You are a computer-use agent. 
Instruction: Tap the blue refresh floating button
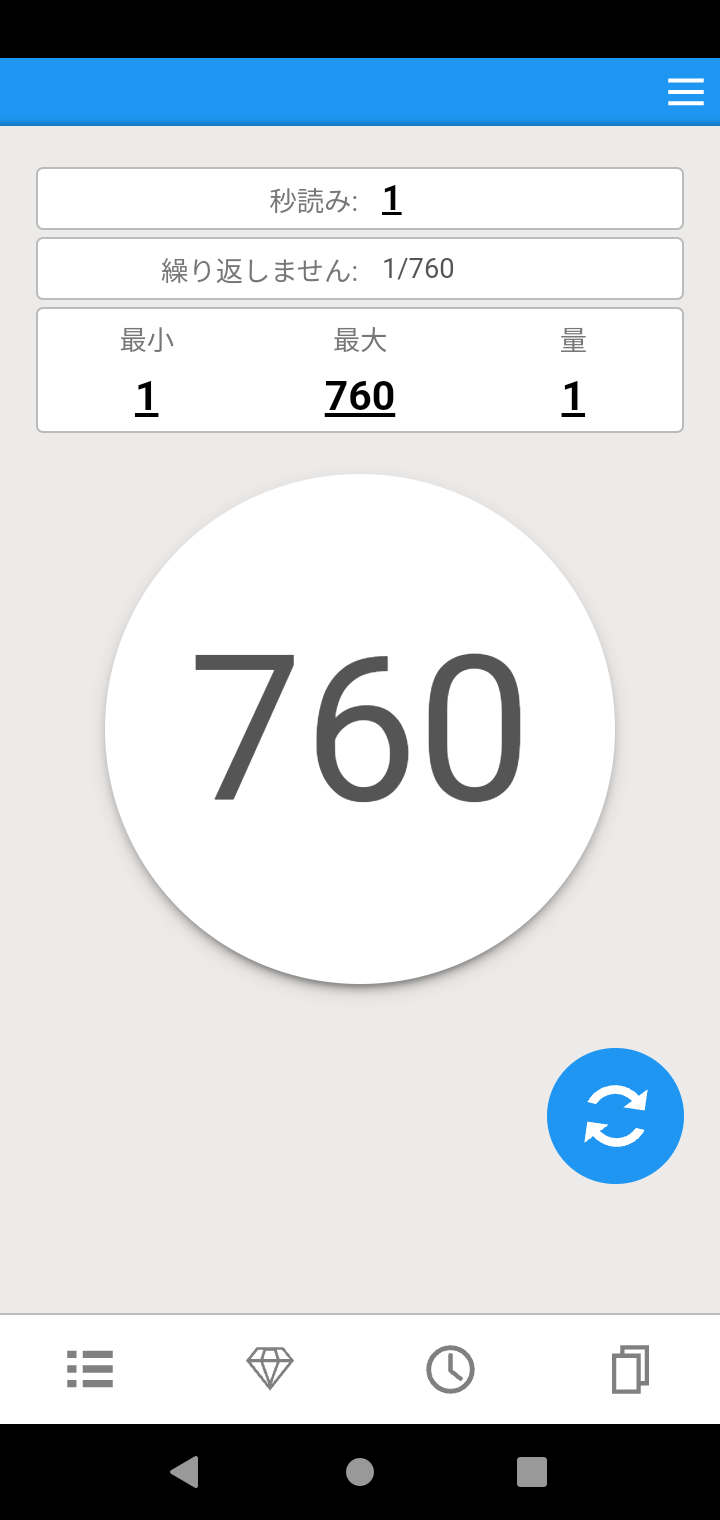(x=615, y=1116)
